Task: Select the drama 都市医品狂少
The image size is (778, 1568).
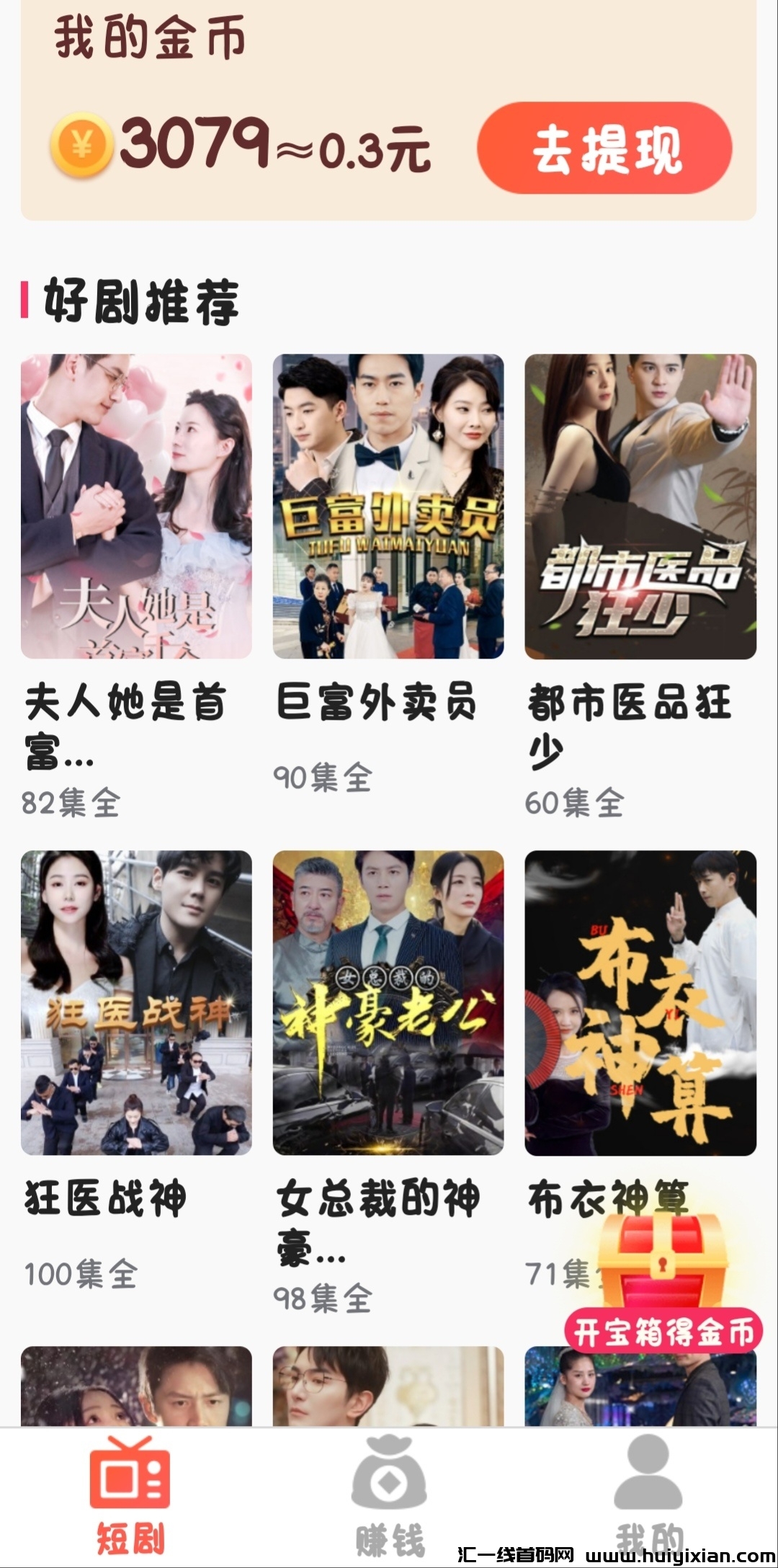Action: [x=640, y=506]
